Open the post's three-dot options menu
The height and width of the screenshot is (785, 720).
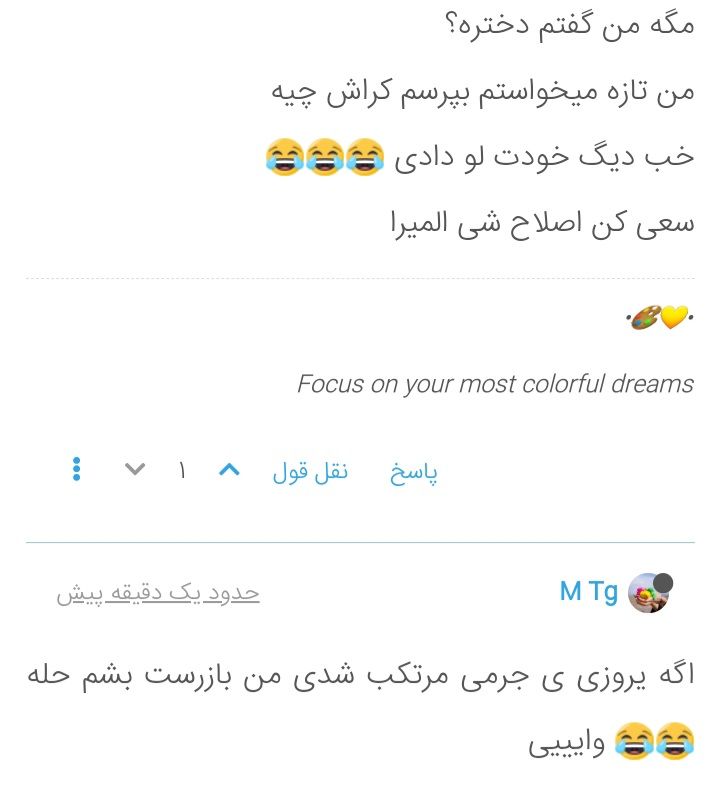point(77,470)
